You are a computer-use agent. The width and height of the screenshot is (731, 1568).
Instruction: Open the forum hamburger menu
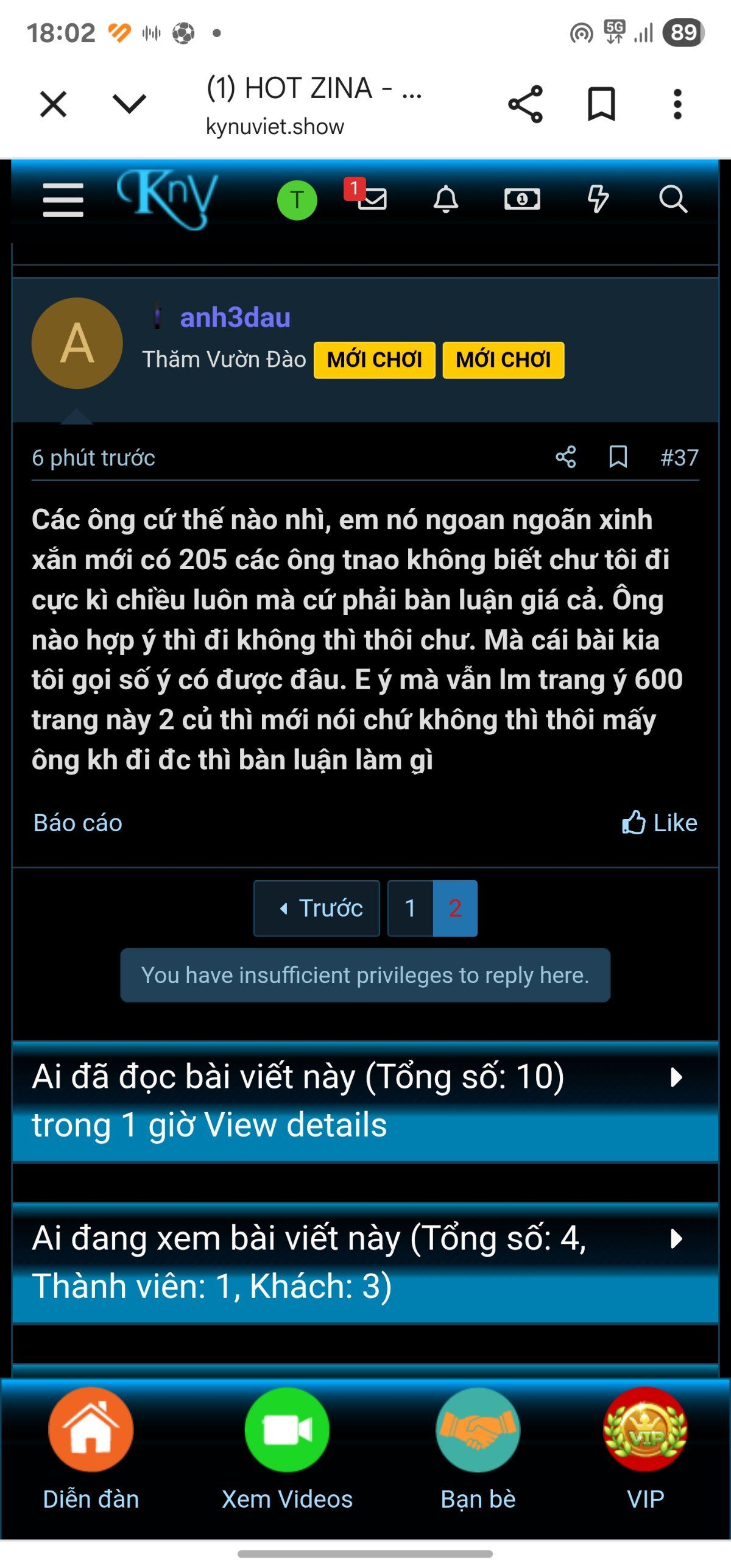63,199
